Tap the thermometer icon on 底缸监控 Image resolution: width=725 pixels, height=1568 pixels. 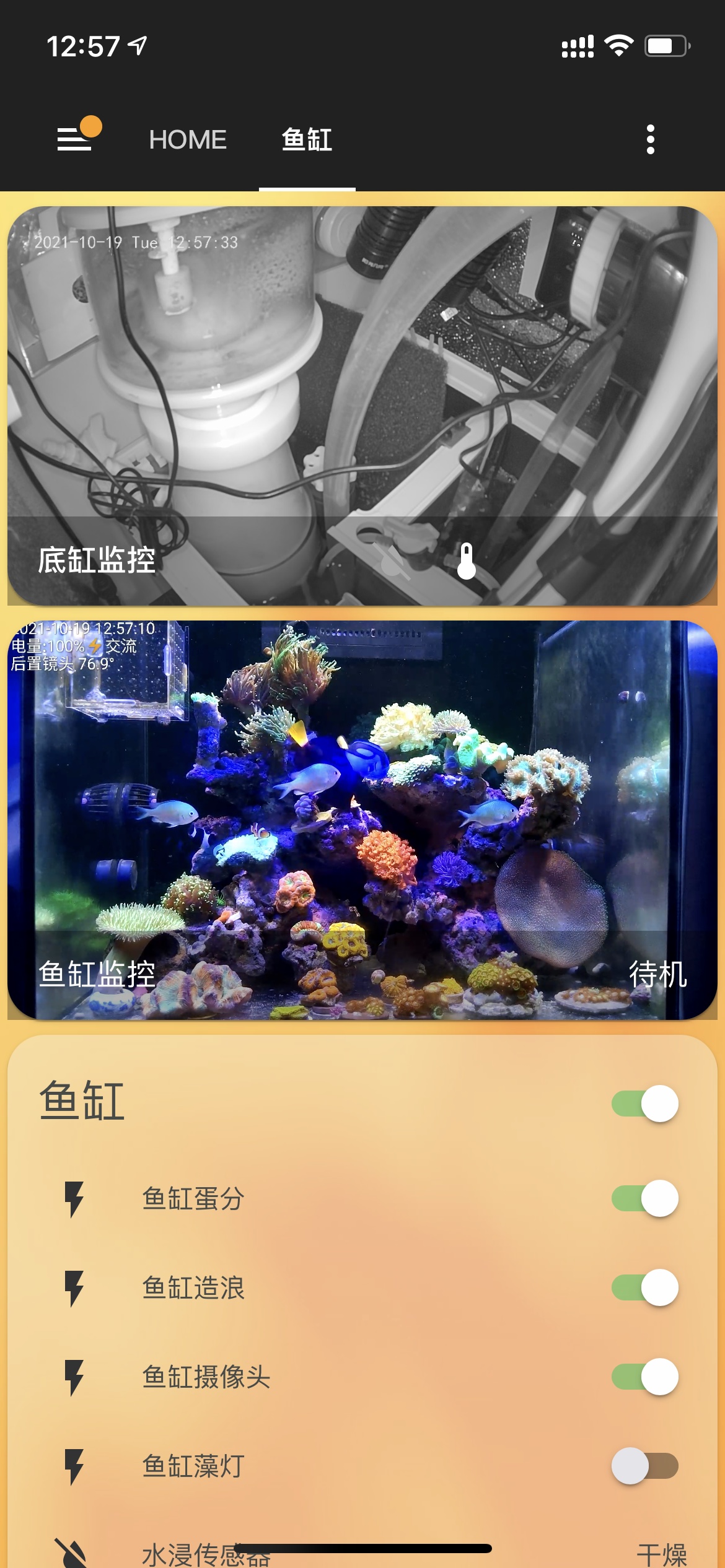[467, 561]
